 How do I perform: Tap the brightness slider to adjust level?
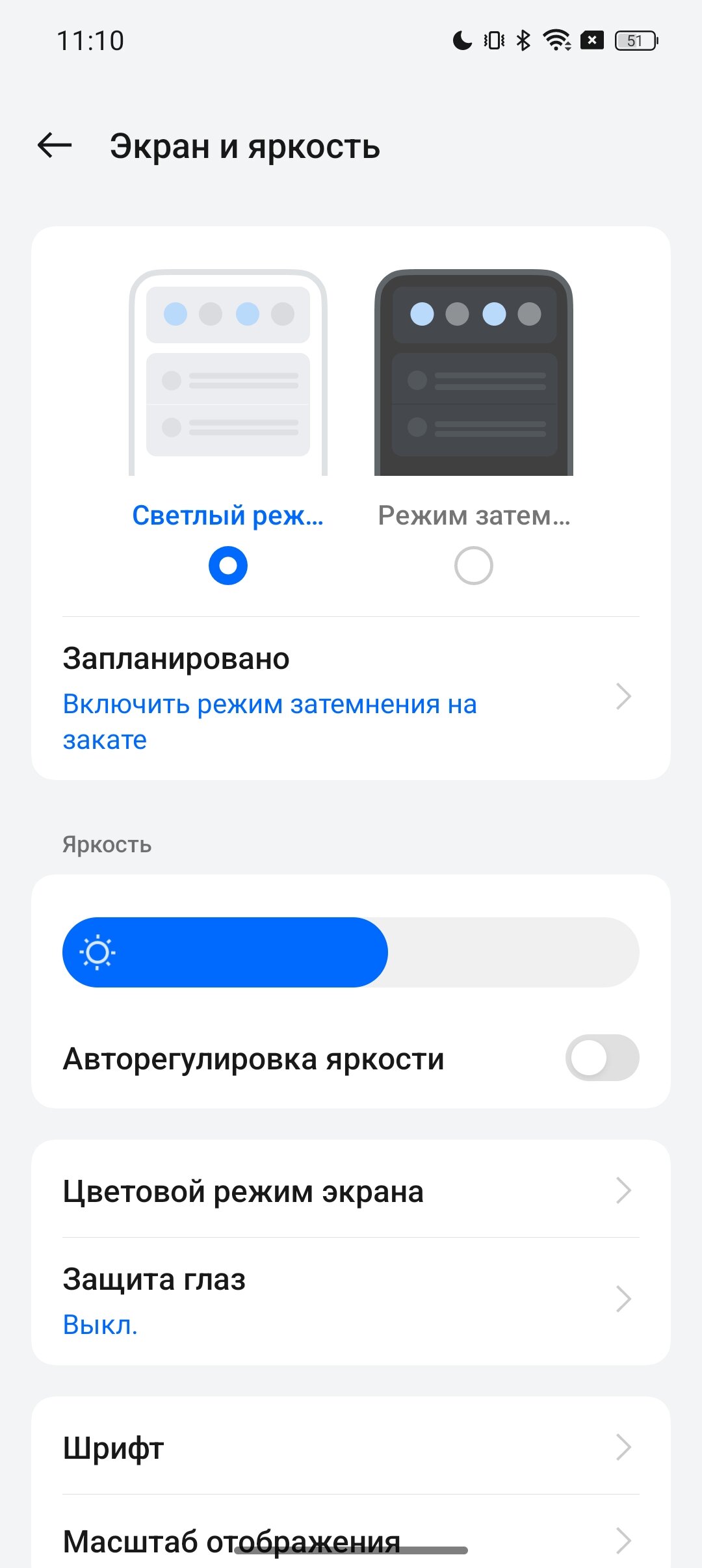351,952
